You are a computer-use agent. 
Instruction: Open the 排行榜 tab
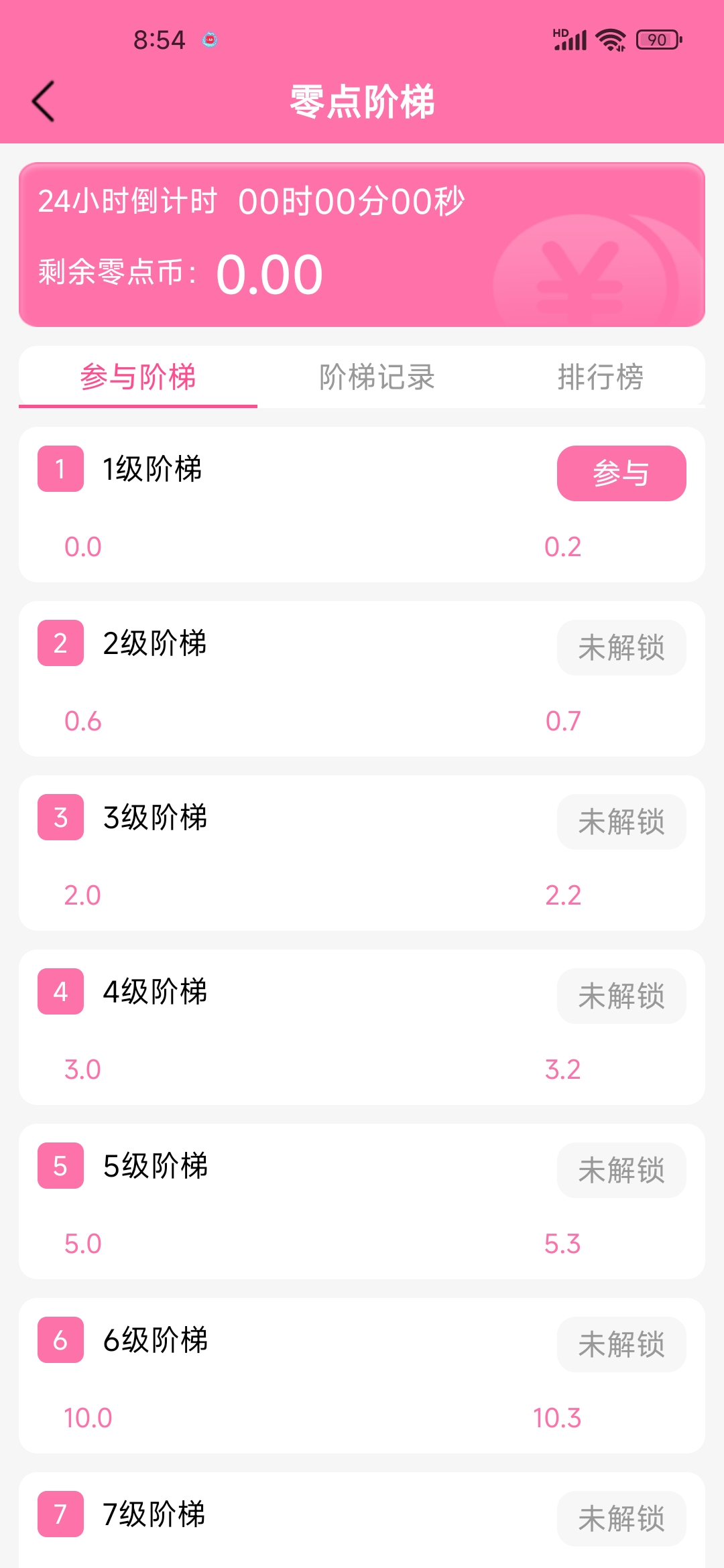click(x=601, y=377)
